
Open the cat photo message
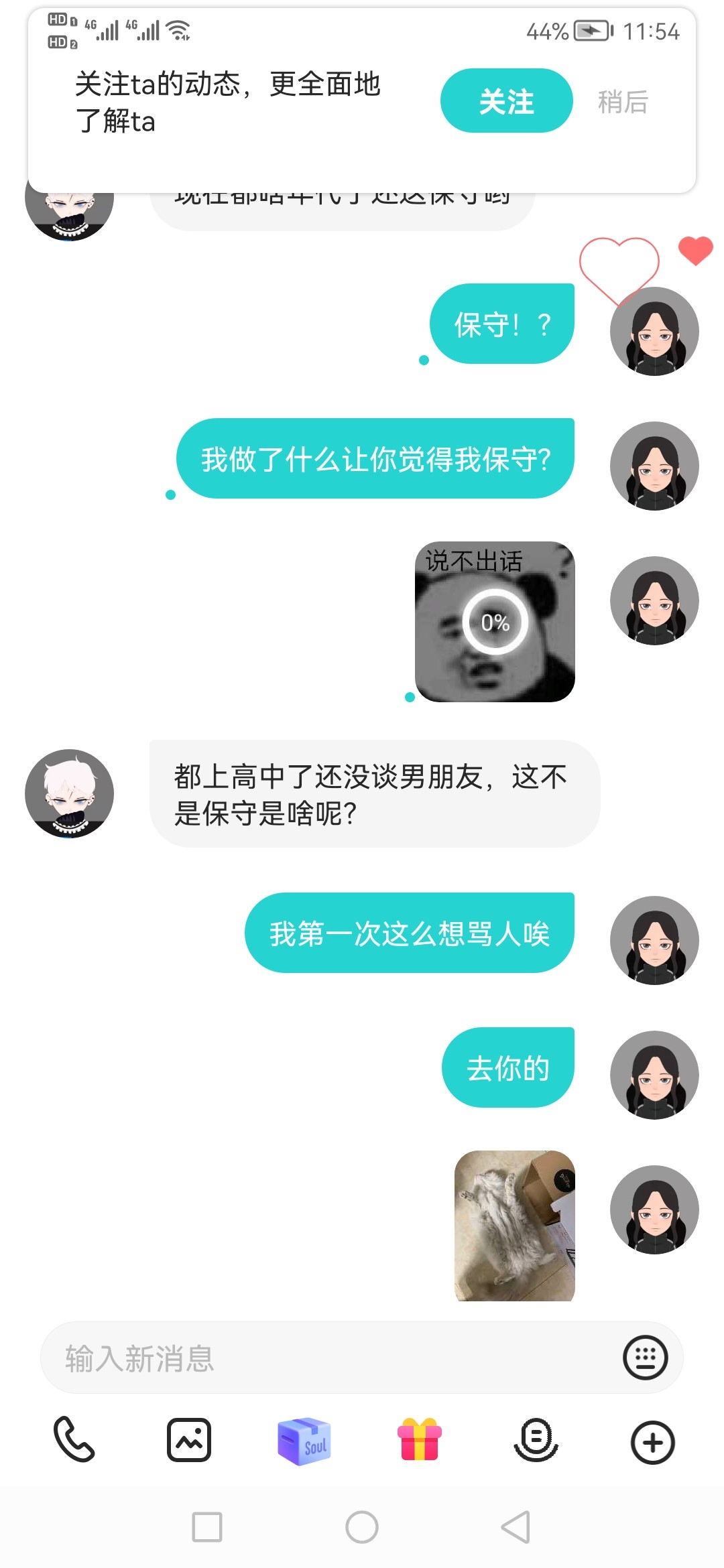515,1226
